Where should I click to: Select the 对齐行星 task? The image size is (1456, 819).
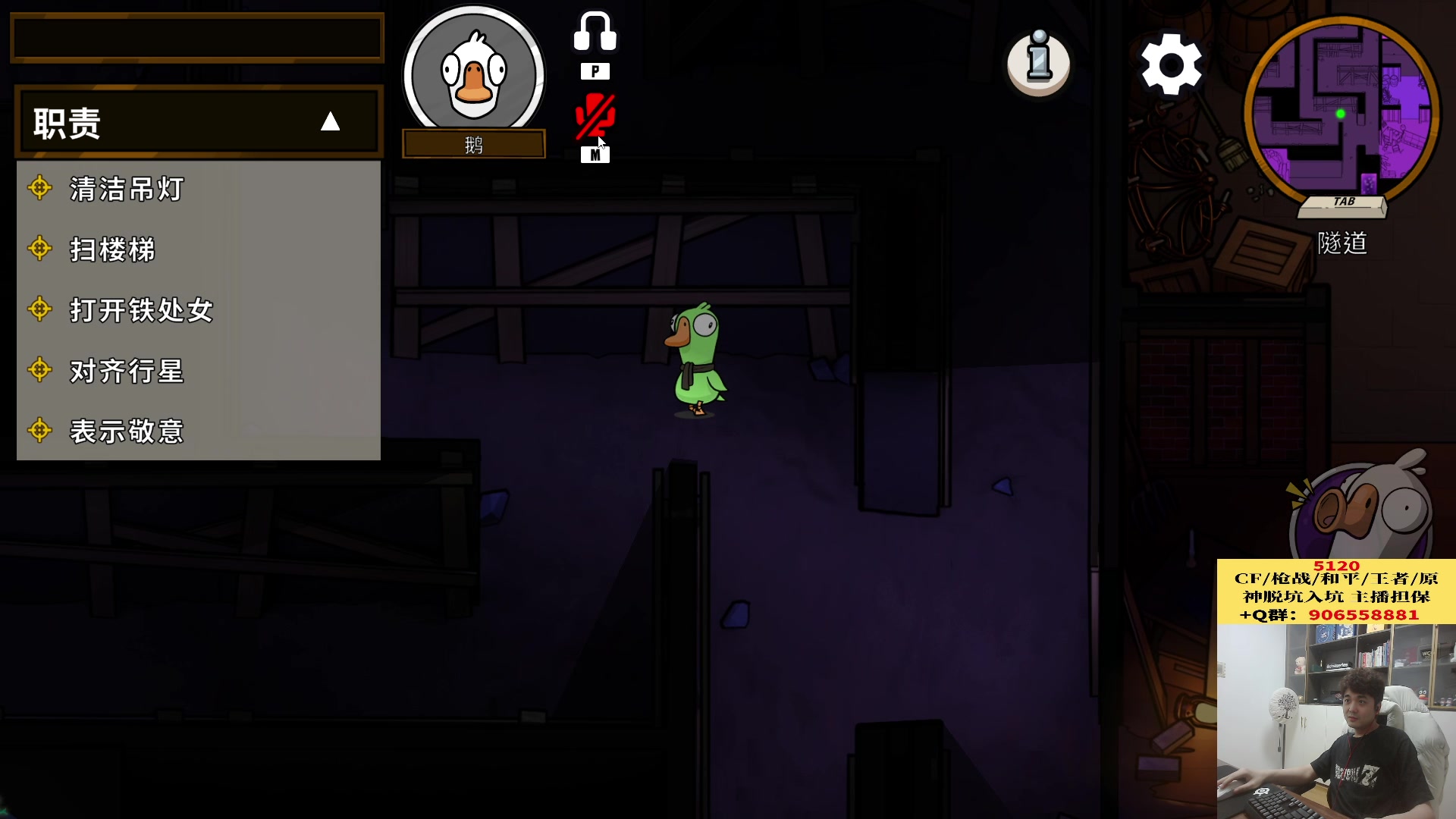click(x=127, y=371)
